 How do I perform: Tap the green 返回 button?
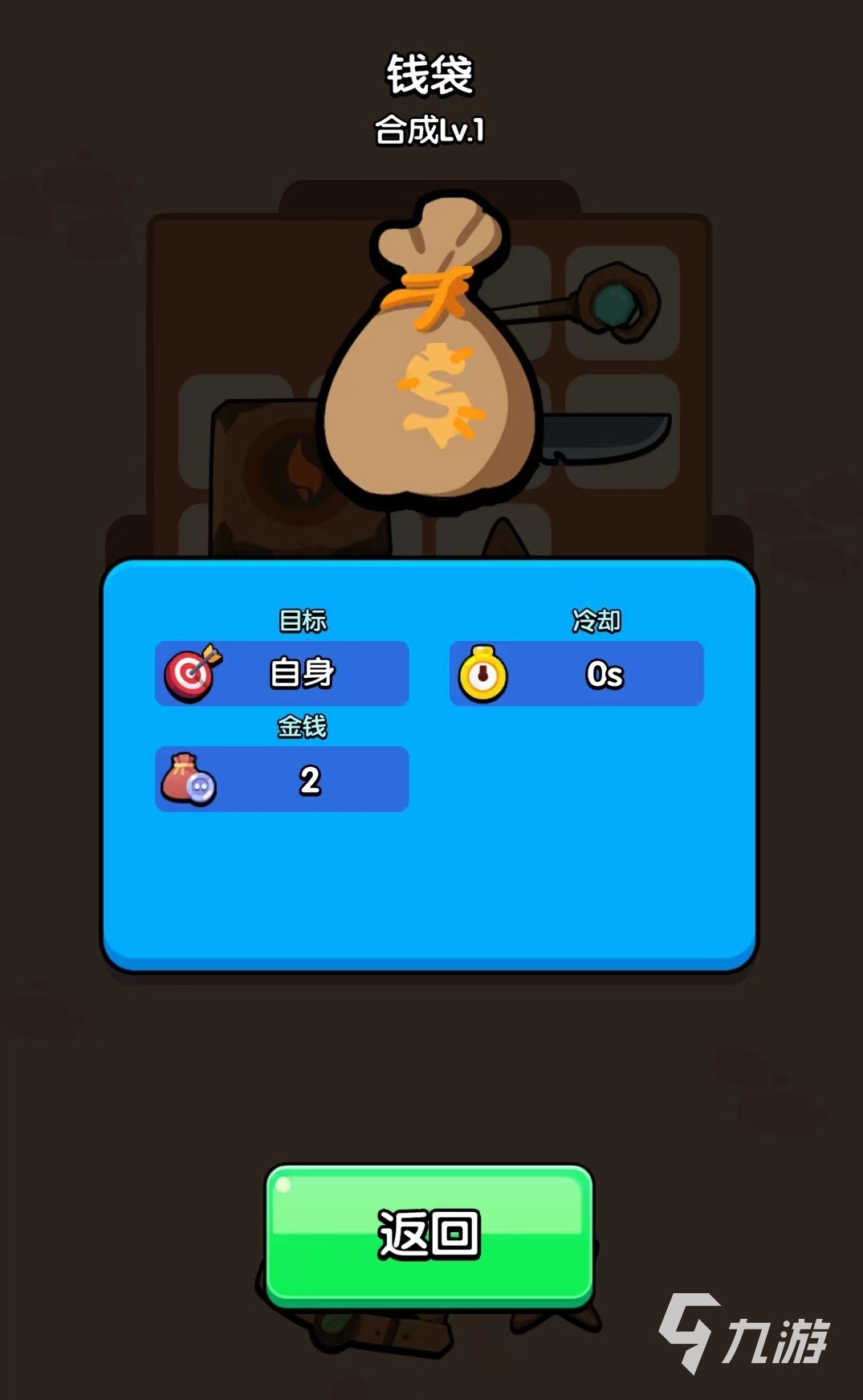coord(429,1235)
